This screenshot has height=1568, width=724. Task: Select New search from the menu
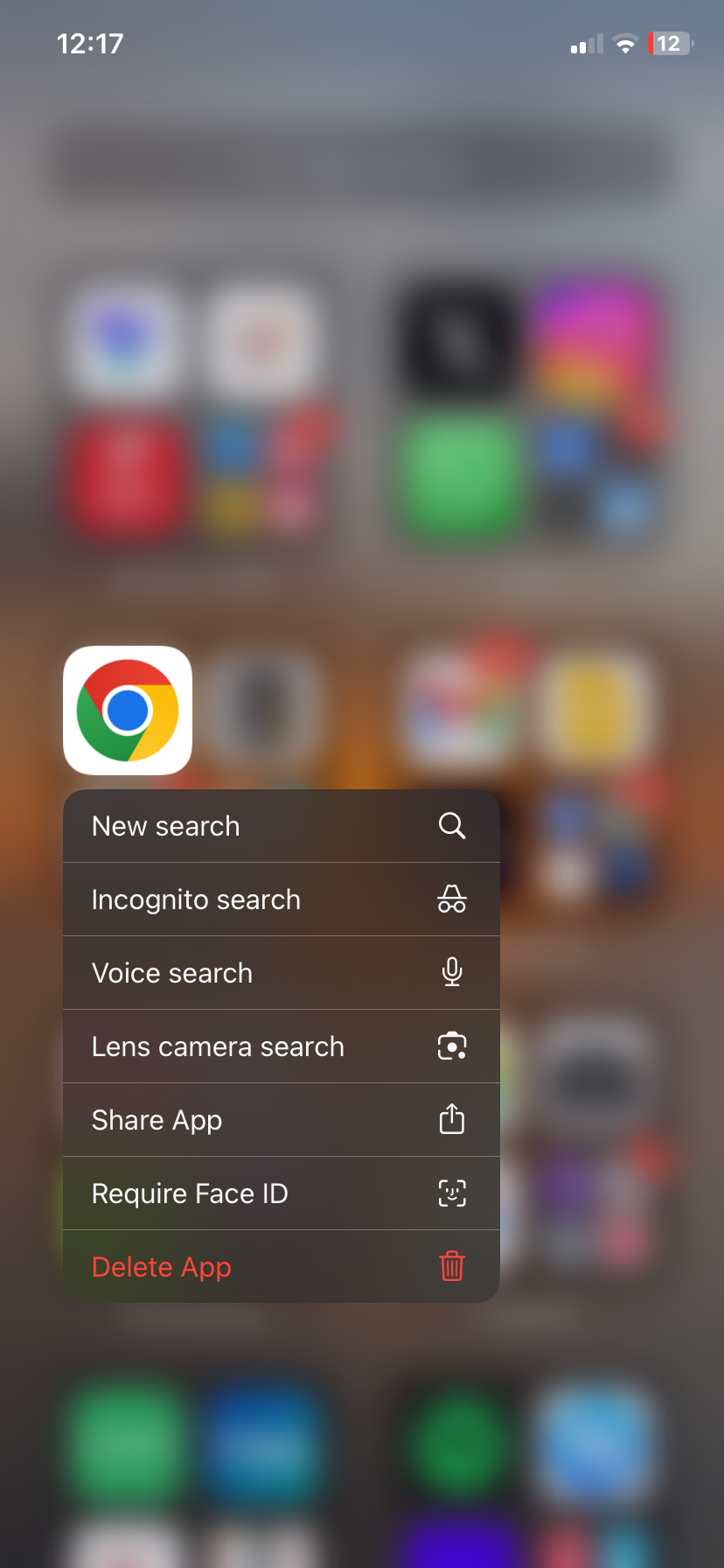click(x=281, y=826)
